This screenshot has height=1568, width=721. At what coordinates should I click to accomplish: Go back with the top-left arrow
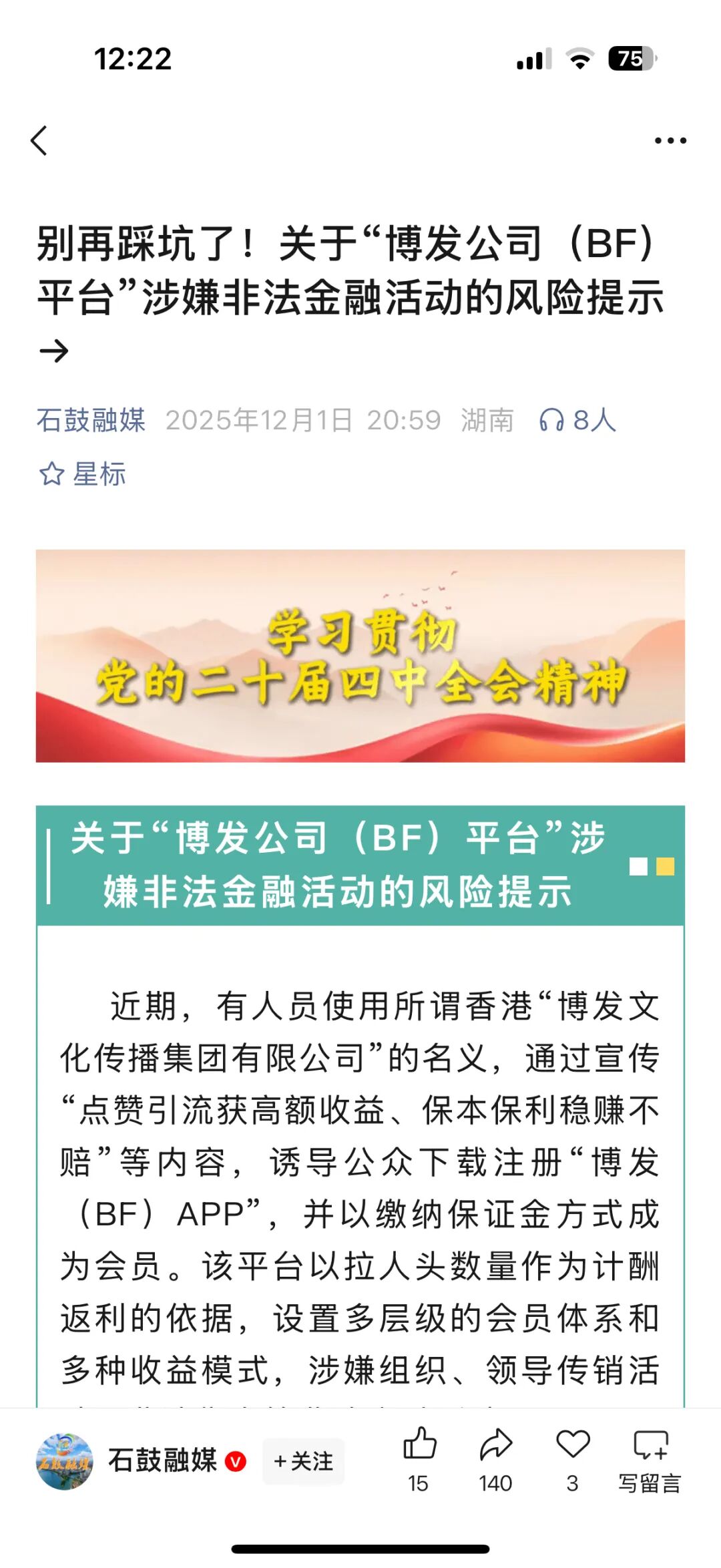tap(39, 140)
